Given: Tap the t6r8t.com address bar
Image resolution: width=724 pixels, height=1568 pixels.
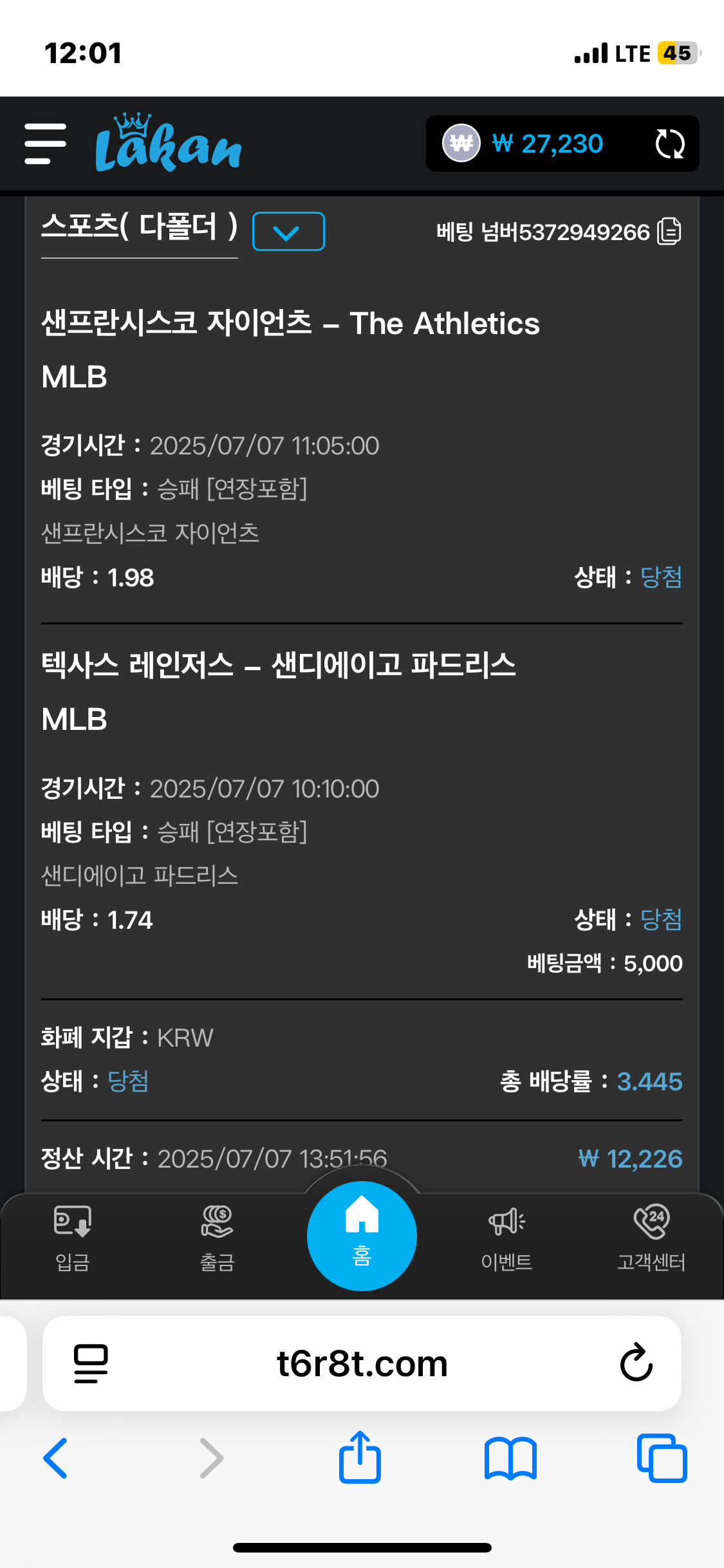Looking at the screenshot, I should pos(362,1363).
